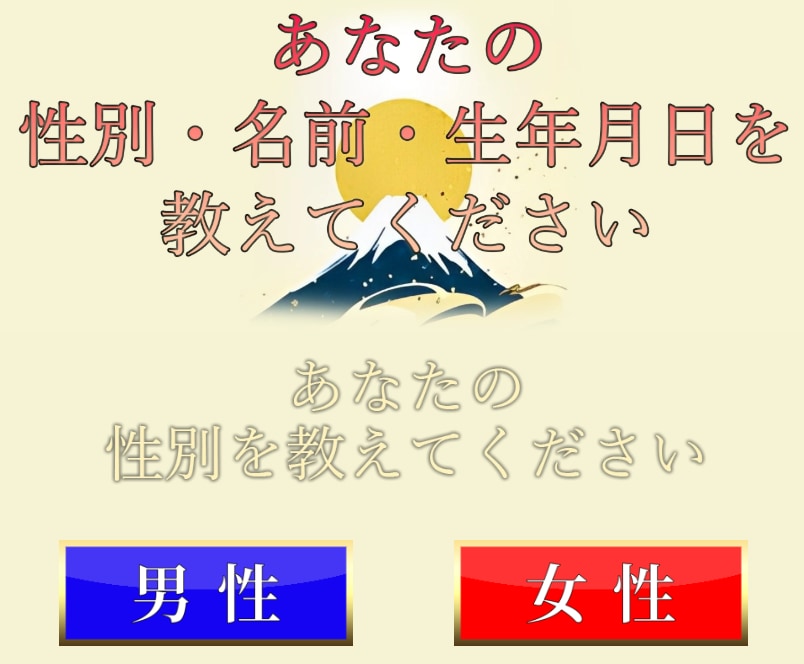Select the blue 男性 button

point(206,593)
